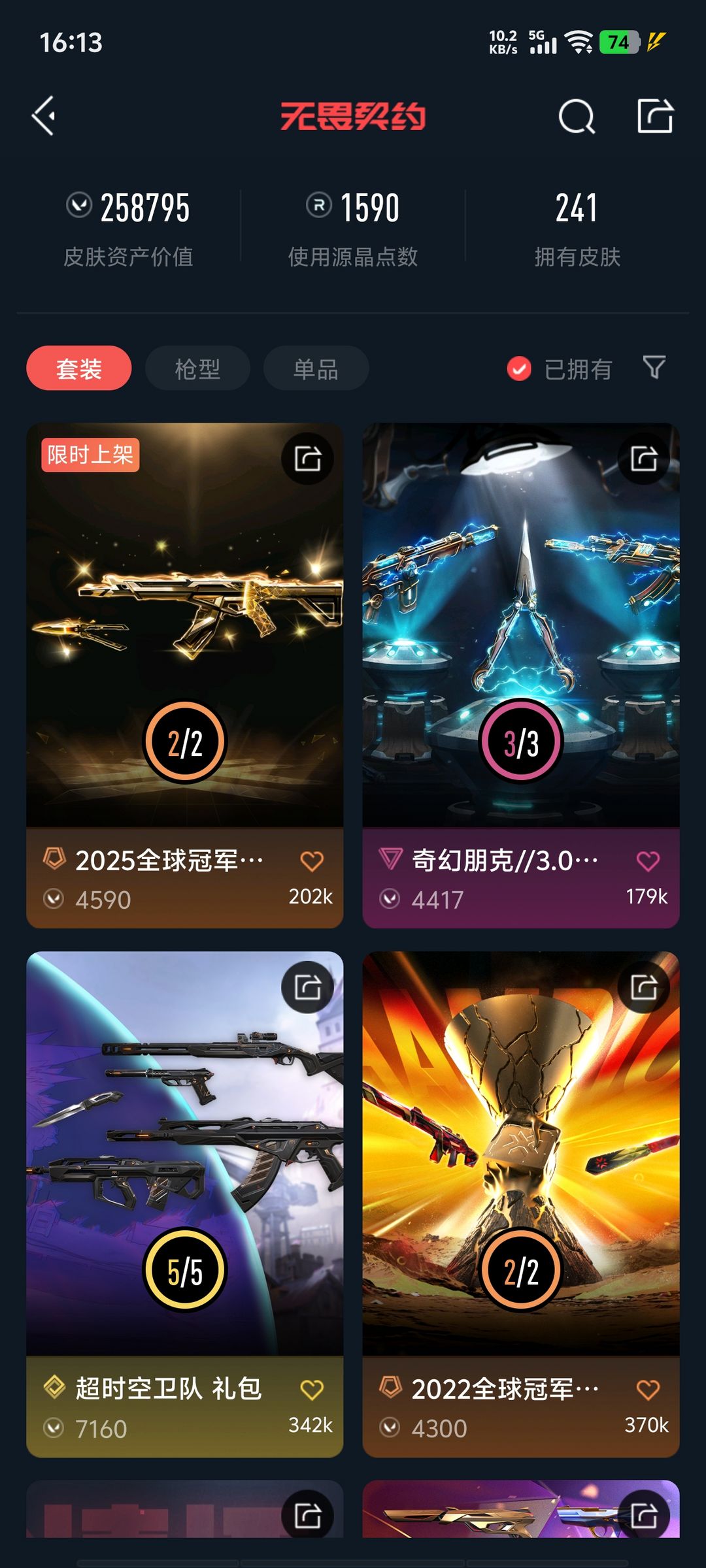Select the 套装 tab
This screenshot has width=706, height=1568.
point(79,368)
